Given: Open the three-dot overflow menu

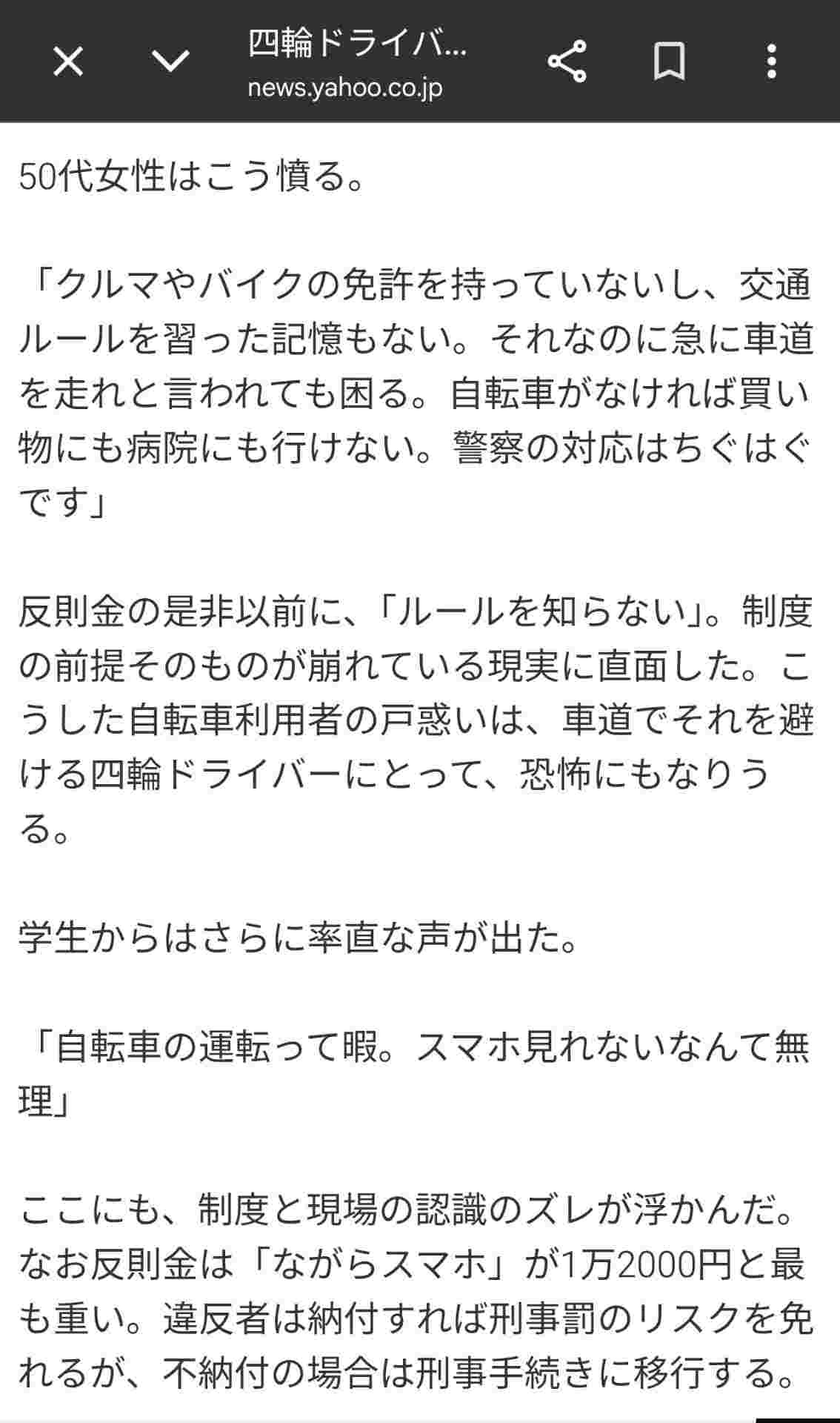Looking at the screenshot, I should (772, 61).
